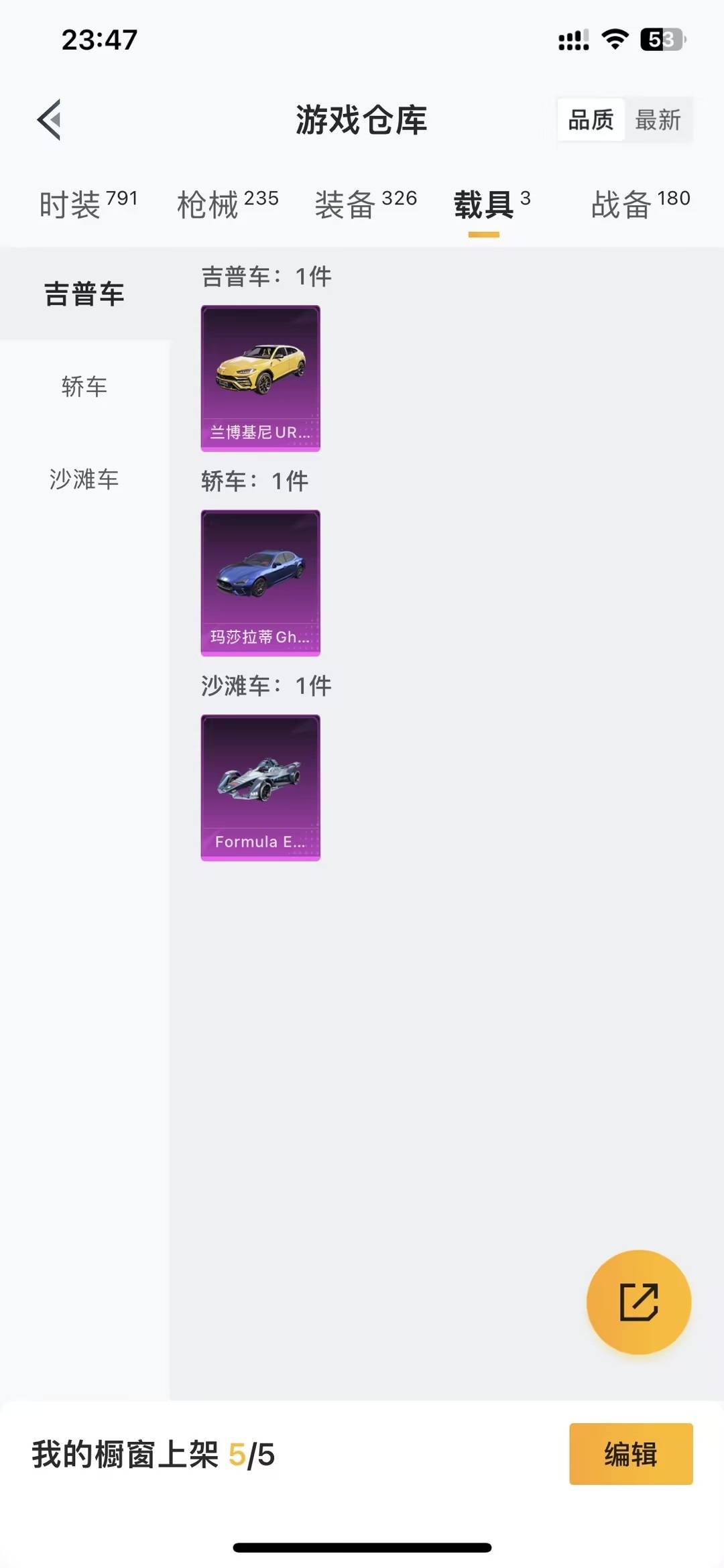Viewport: 724px width, 1568px height.
Task: Tap the back arrow to leave 游戏仓库
Action: click(49, 119)
